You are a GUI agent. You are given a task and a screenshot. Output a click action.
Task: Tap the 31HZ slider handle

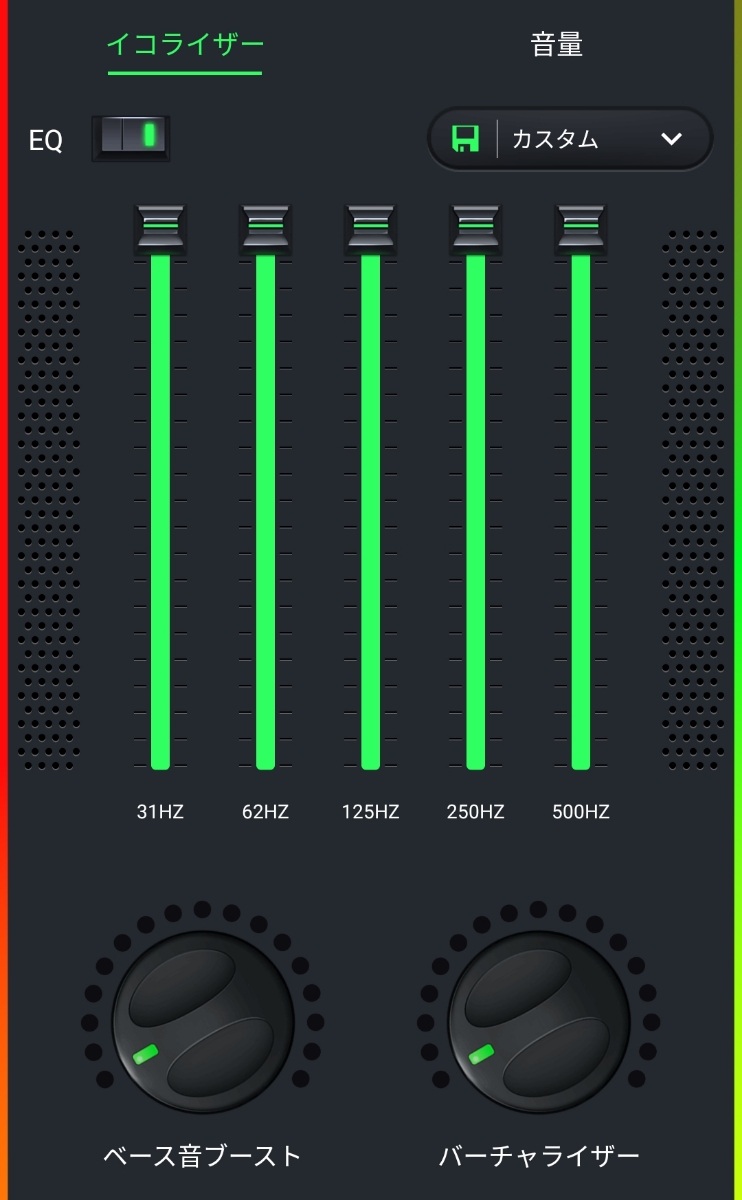click(160, 228)
